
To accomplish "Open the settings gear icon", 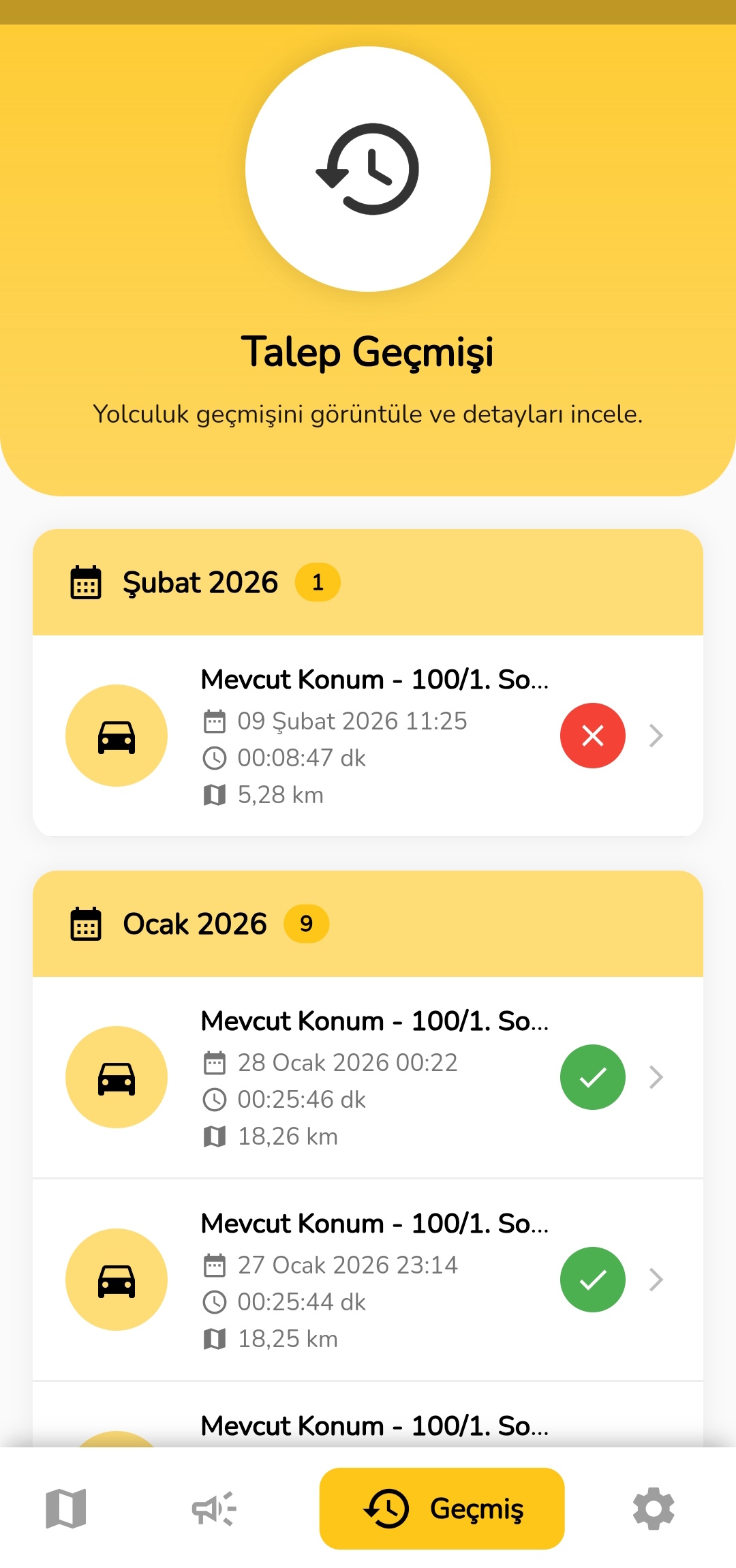I will (654, 1508).
